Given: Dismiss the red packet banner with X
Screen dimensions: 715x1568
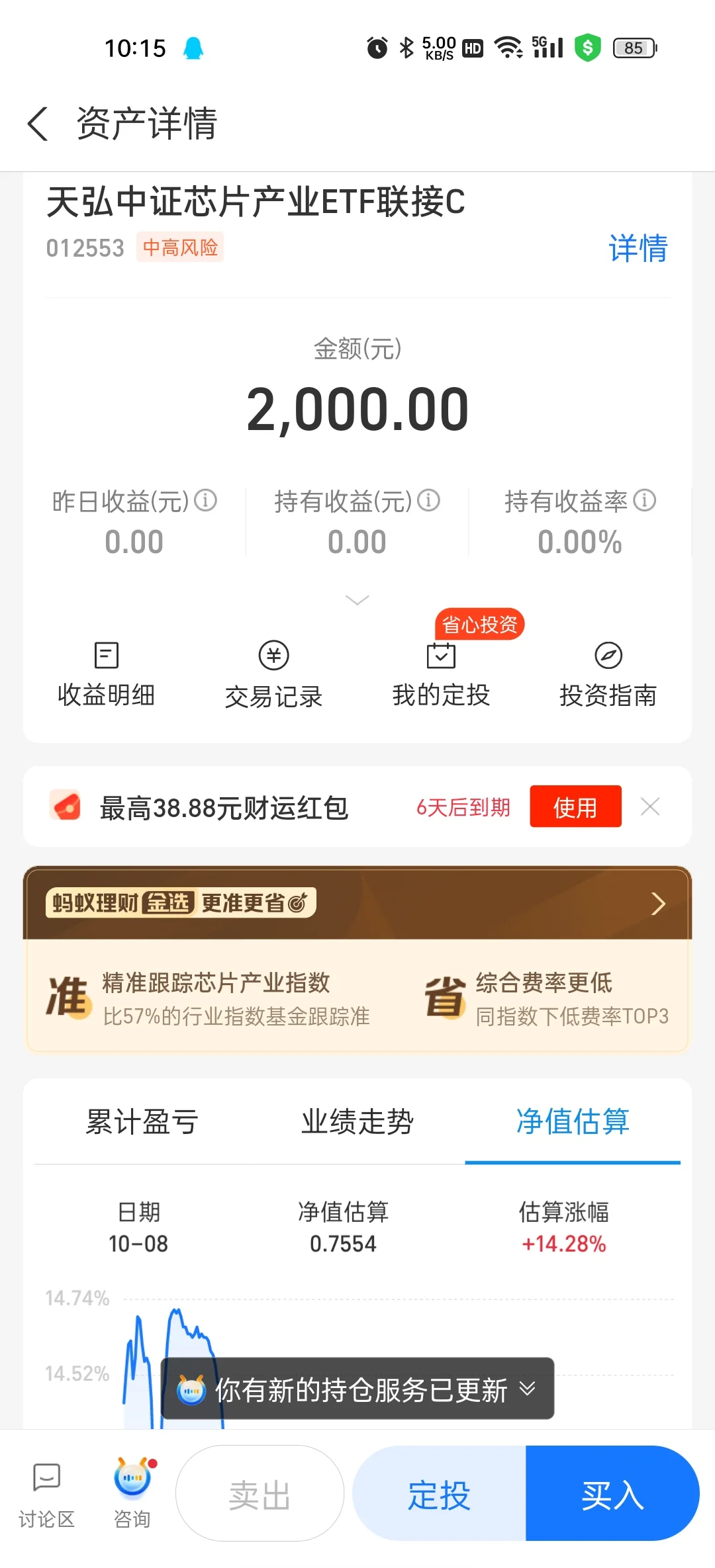Looking at the screenshot, I should tap(649, 807).
